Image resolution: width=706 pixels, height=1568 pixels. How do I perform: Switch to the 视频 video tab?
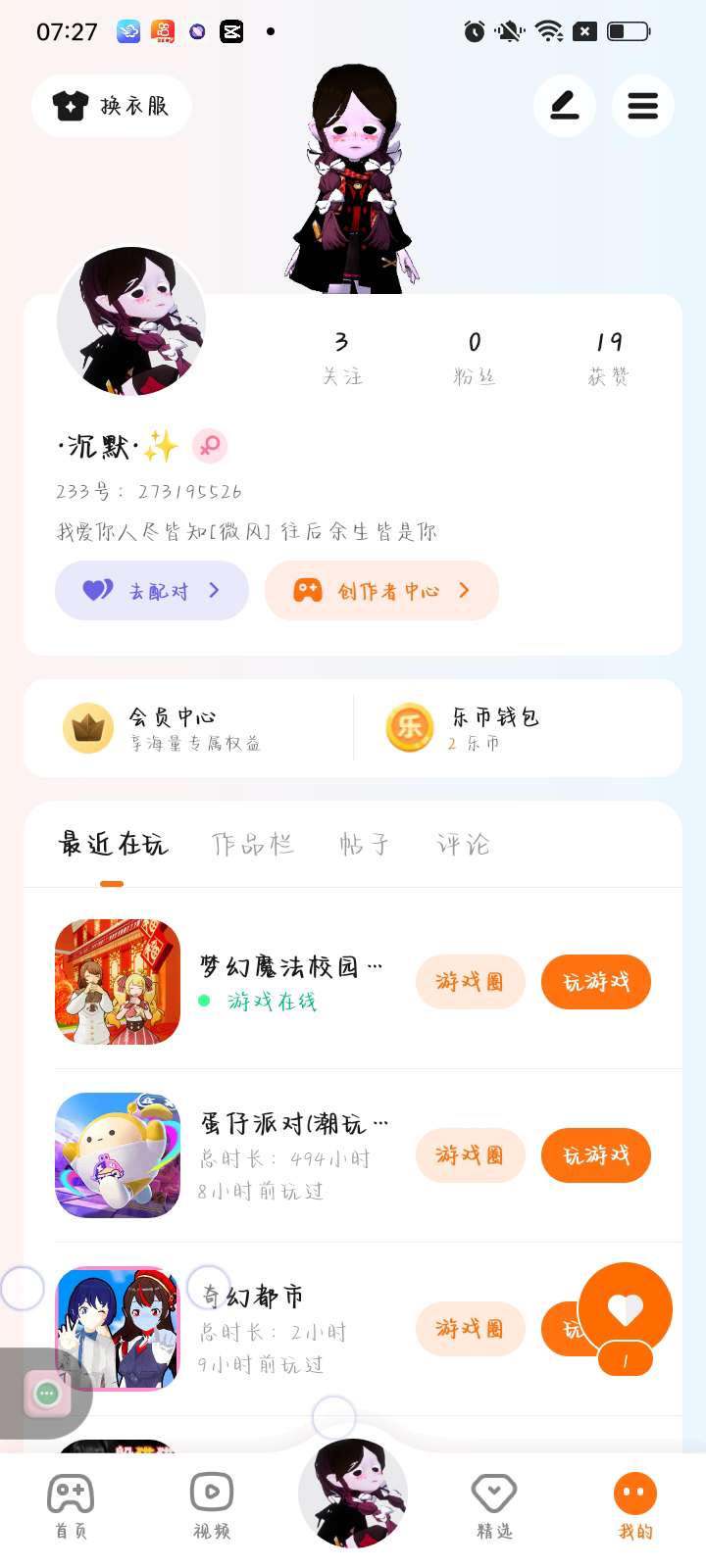[212, 1506]
